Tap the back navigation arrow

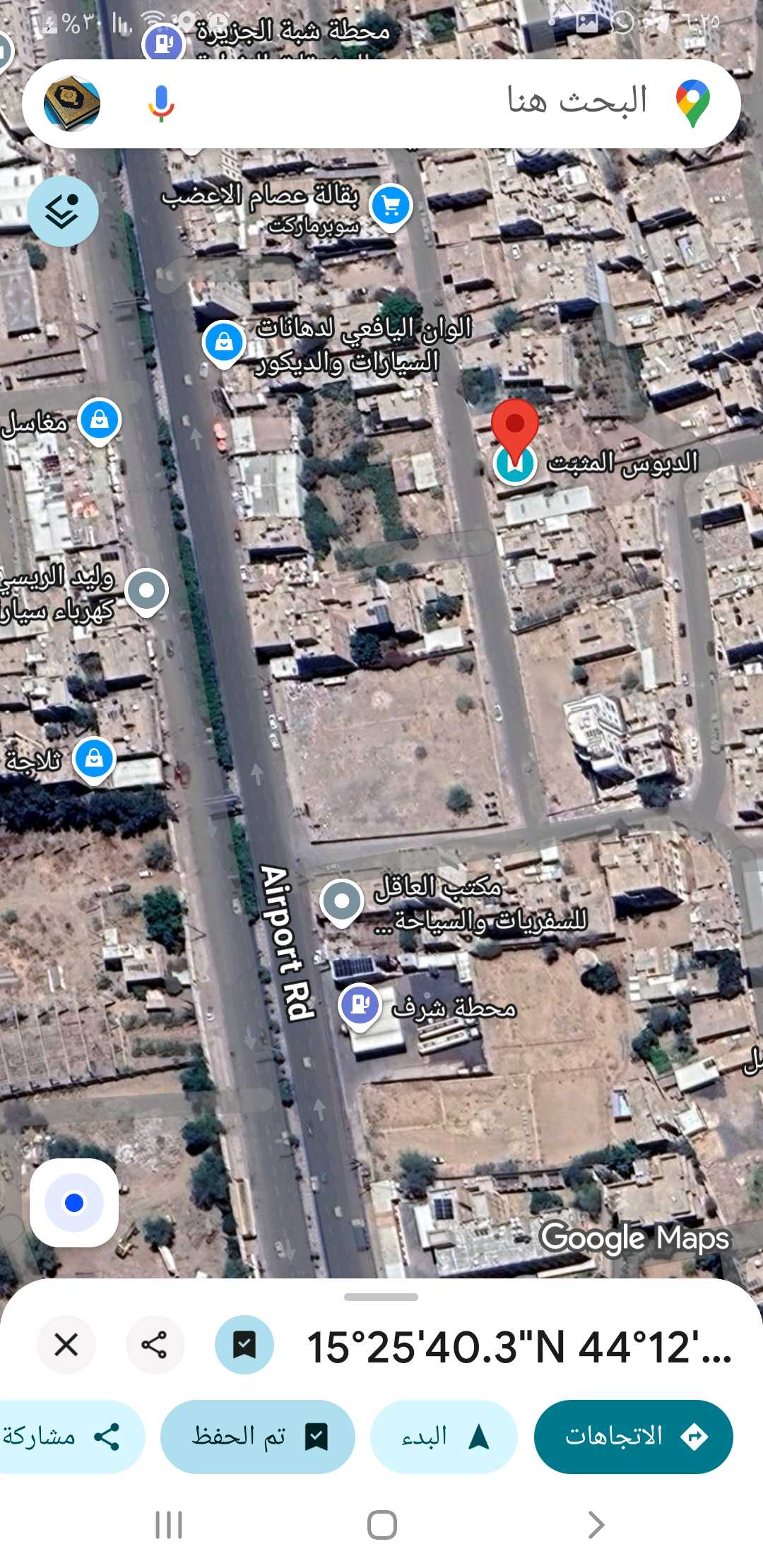tap(596, 1524)
